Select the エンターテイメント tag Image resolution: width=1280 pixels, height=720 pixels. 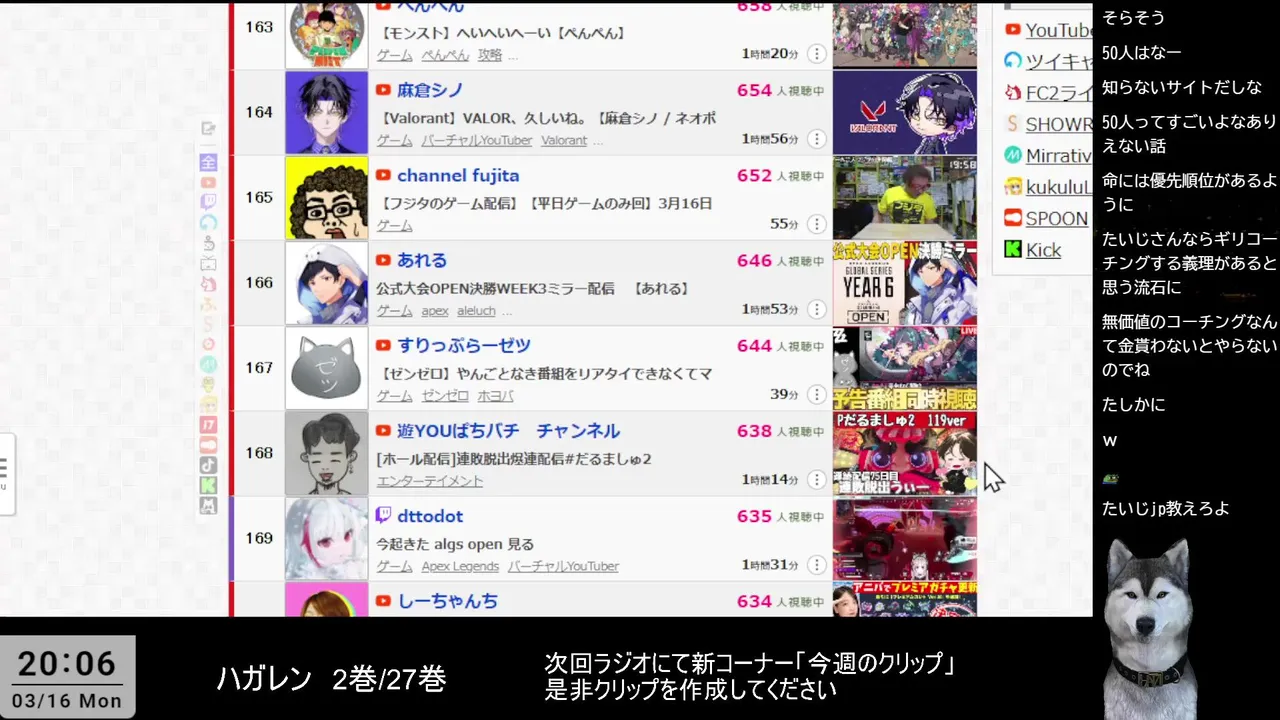pyautogui.click(x=430, y=481)
